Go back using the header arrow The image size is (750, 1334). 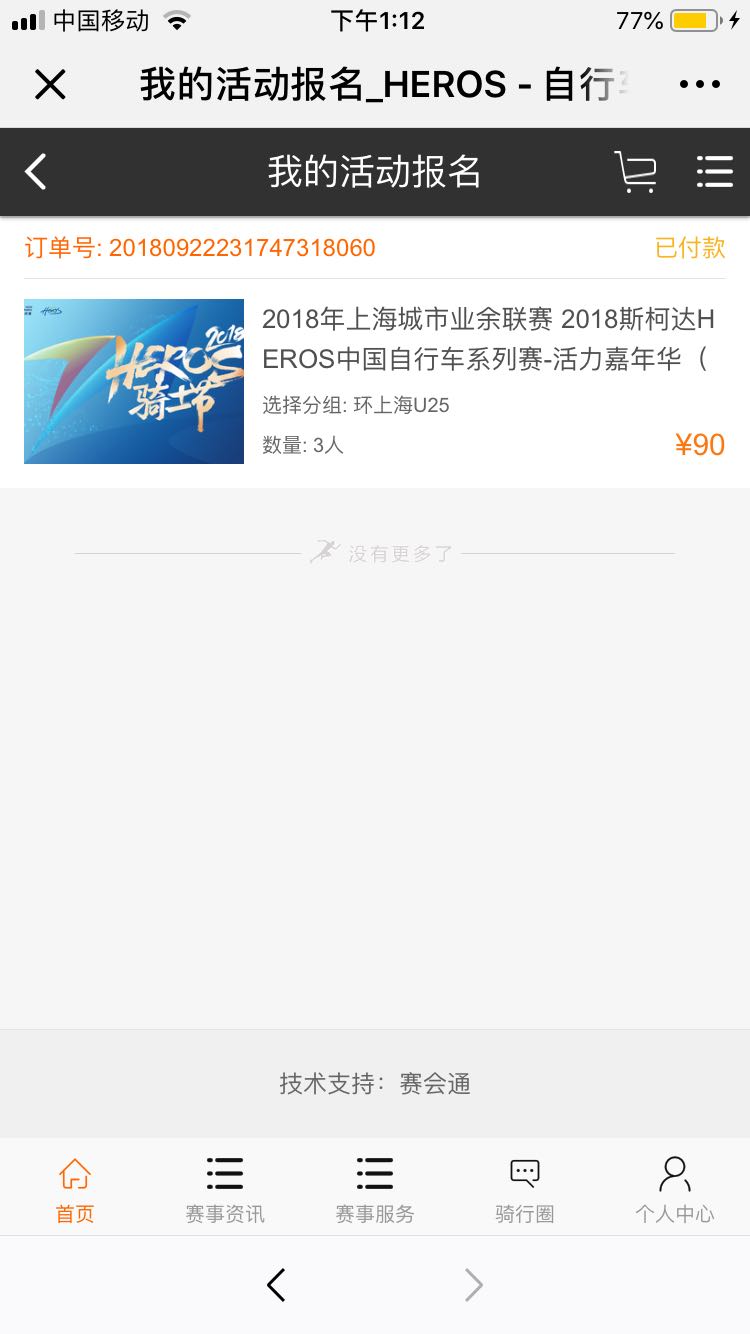(36, 172)
